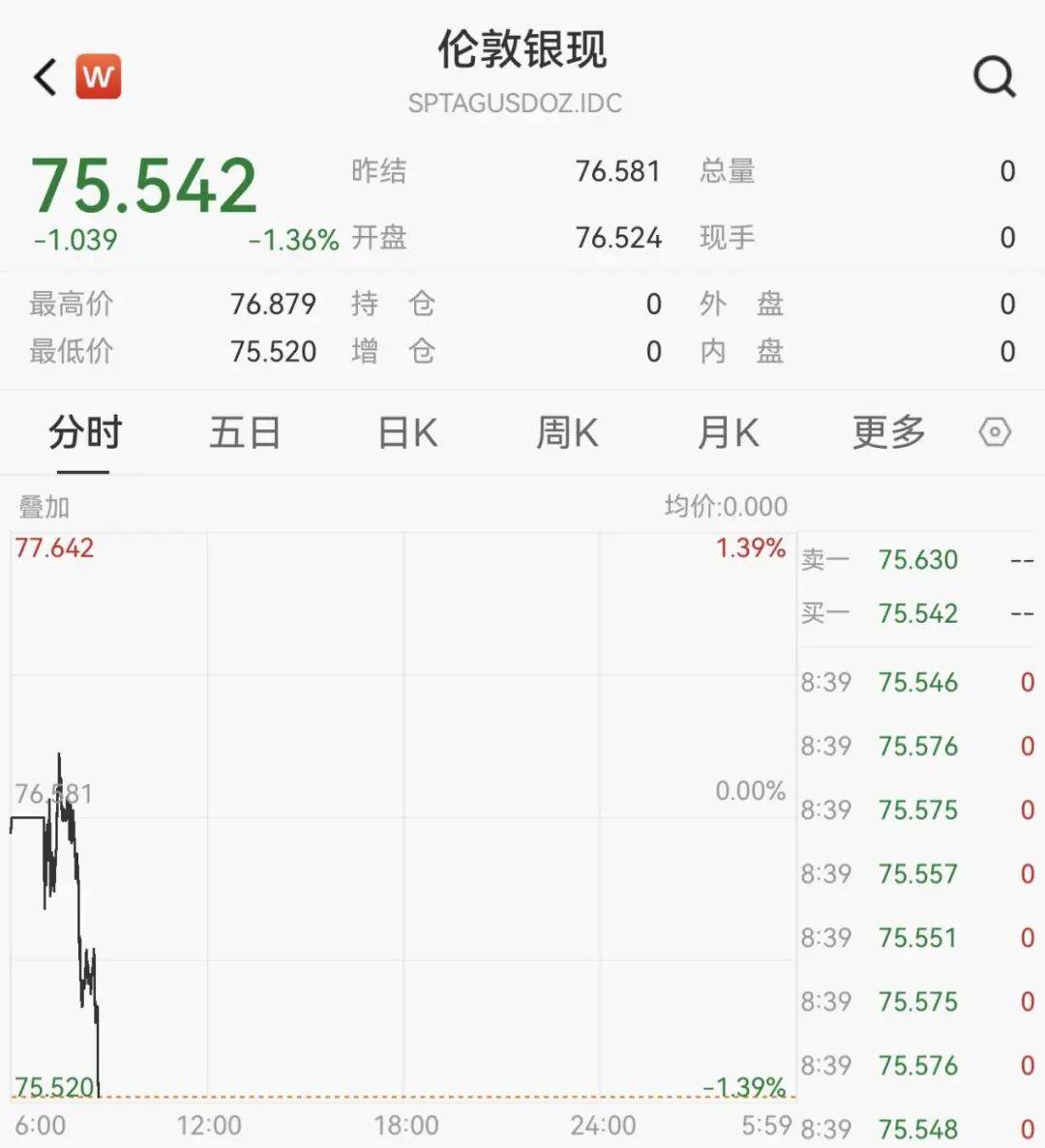Select the 周K chart tab
Image resolution: width=1045 pixels, height=1148 pixels.
[x=567, y=432]
